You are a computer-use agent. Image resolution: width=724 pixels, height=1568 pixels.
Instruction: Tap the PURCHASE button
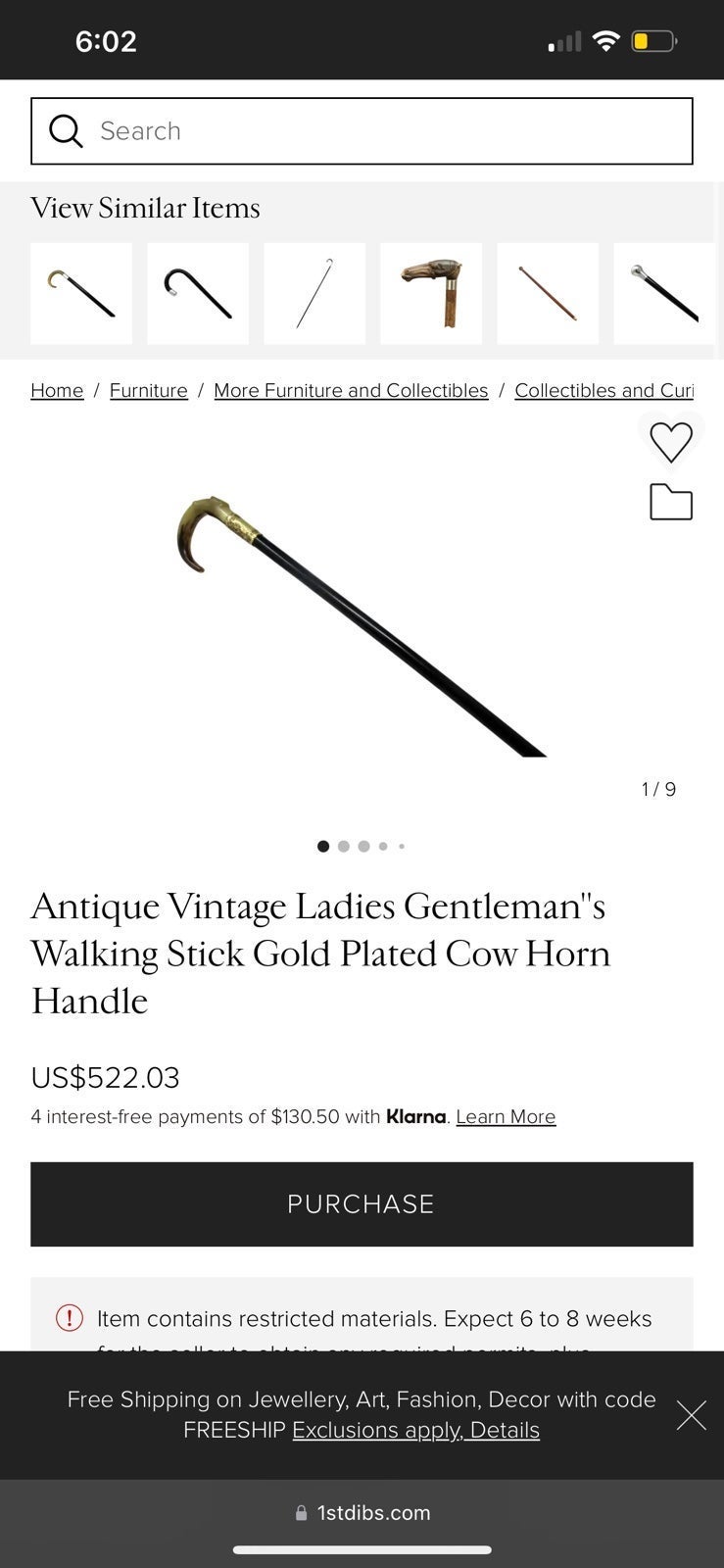click(x=362, y=1204)
